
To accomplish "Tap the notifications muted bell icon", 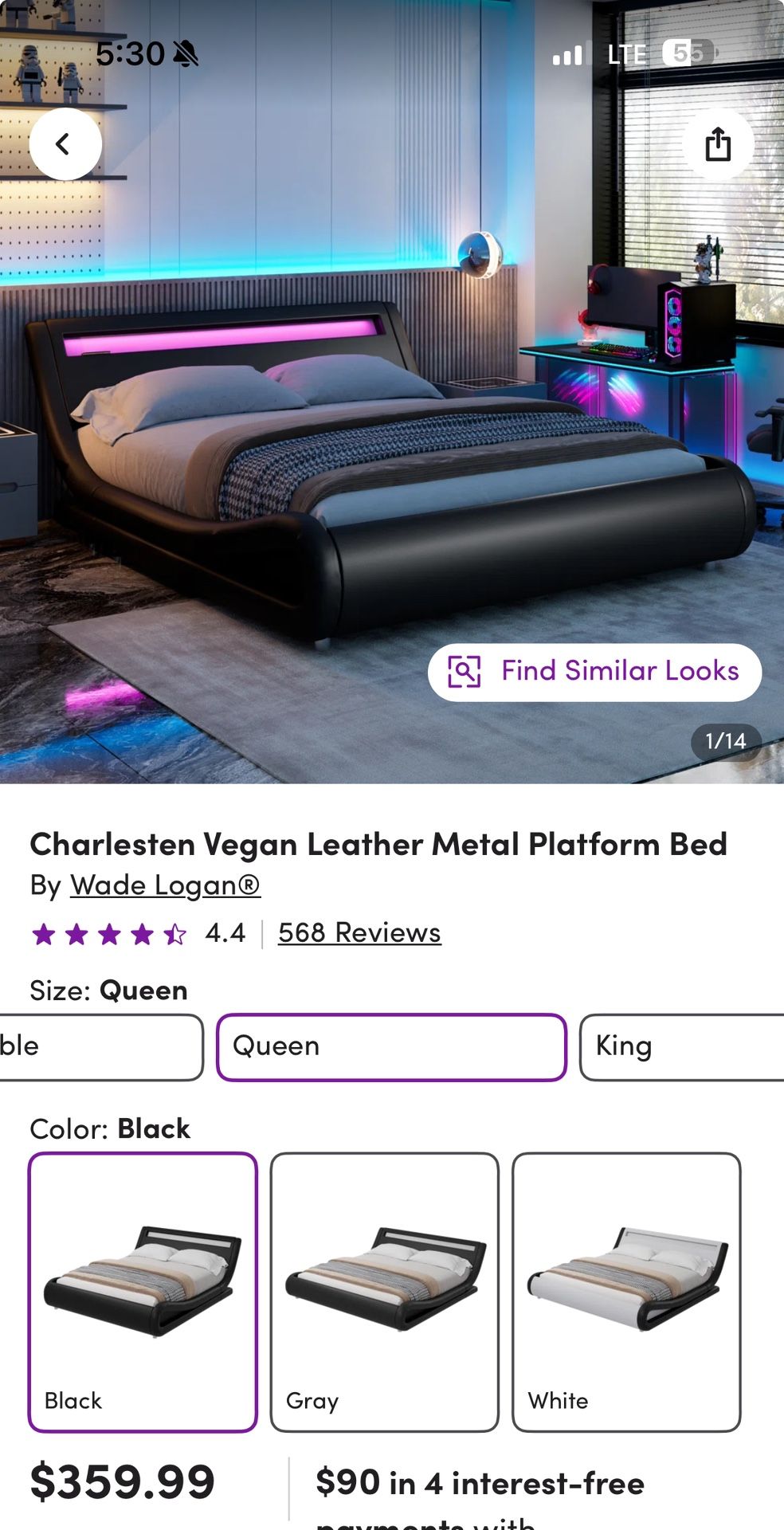I will 186,54.
